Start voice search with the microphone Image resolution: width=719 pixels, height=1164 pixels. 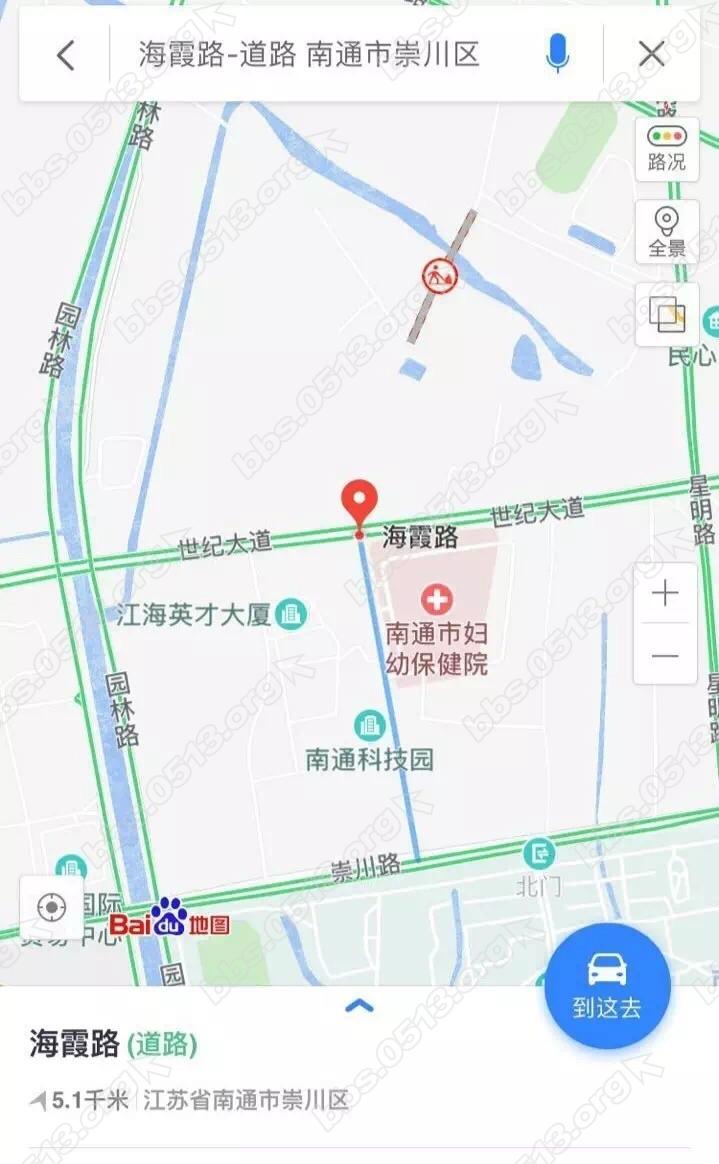[558, 54]
